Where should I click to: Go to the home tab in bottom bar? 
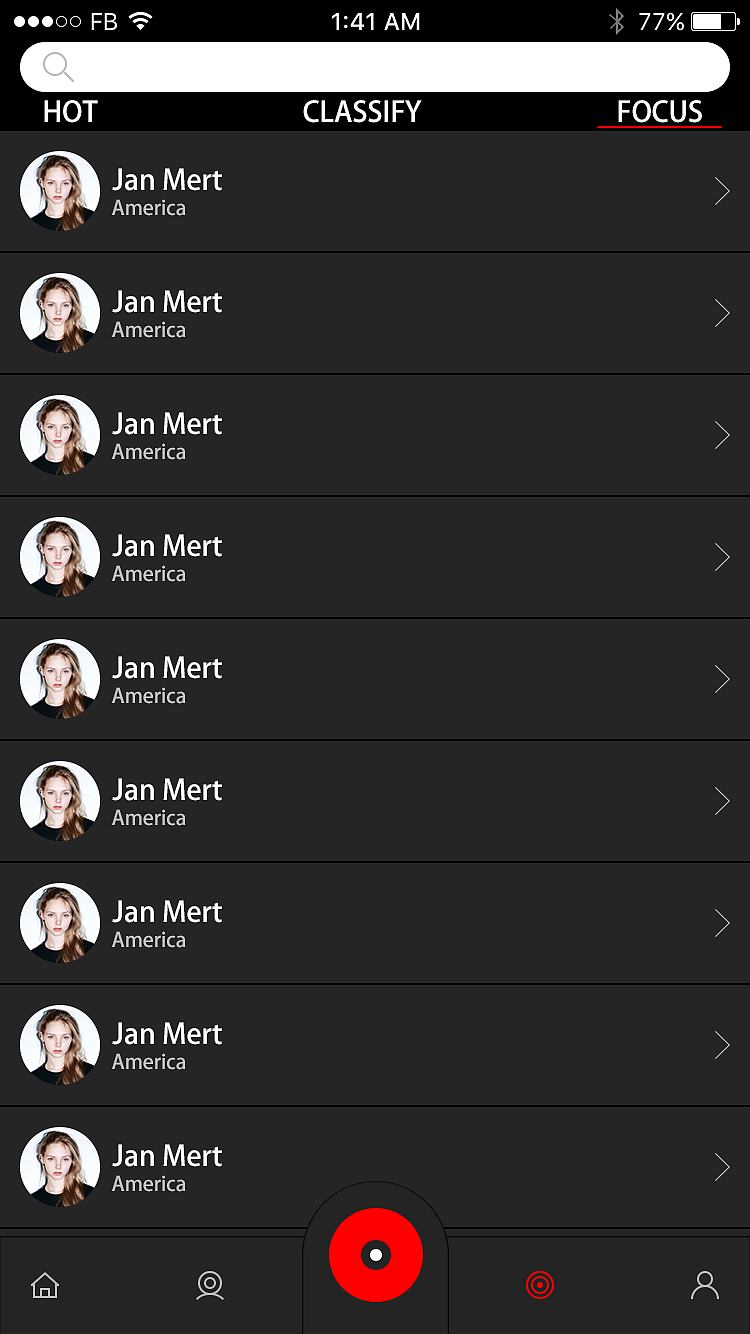pos(45,1285)
